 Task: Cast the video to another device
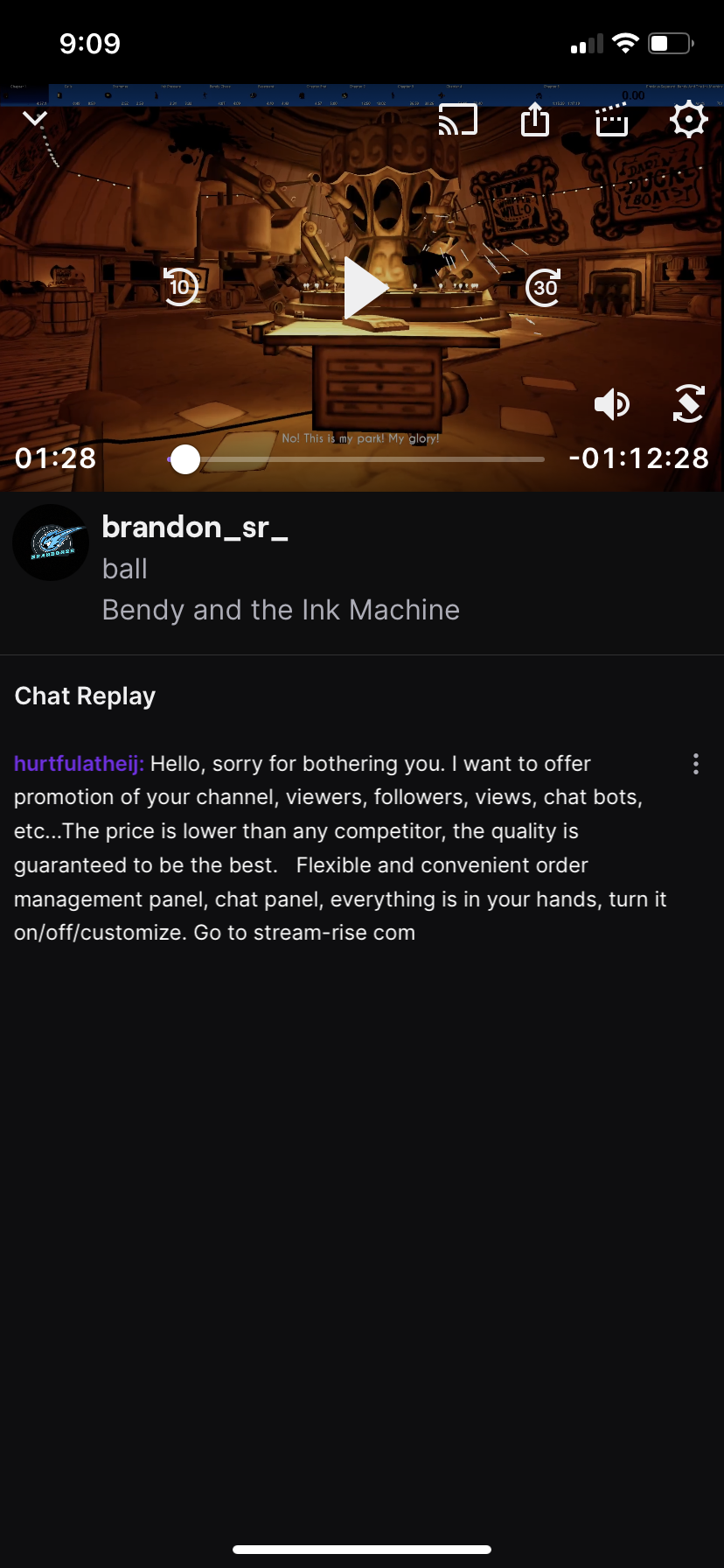pyautogui.click(x=457, y=120)
